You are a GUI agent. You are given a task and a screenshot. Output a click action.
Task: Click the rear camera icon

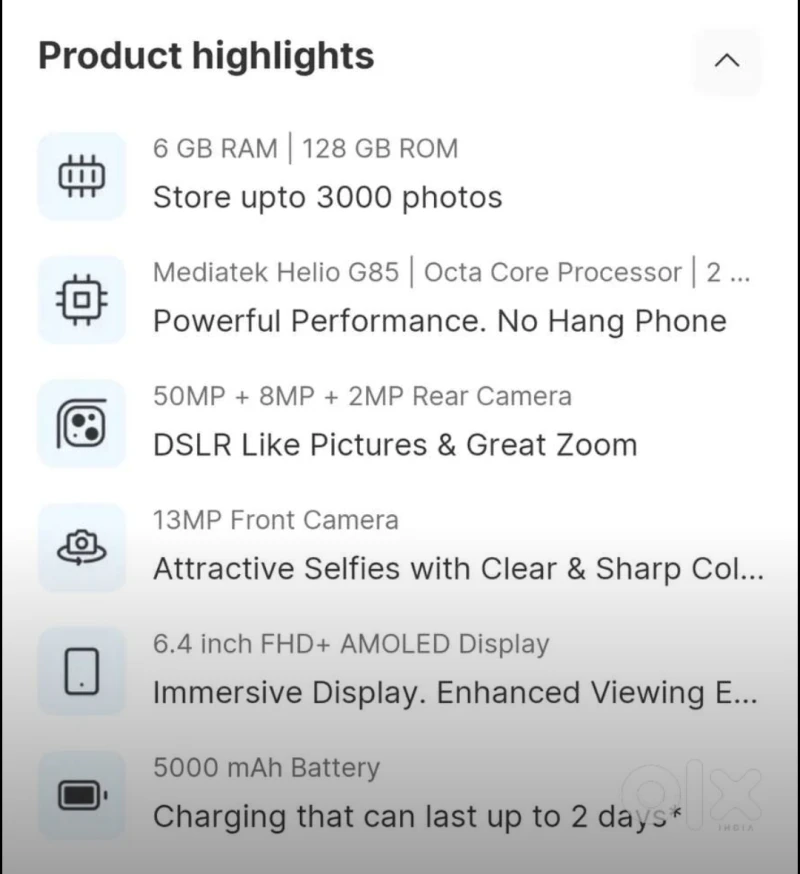tap(80, 423)
